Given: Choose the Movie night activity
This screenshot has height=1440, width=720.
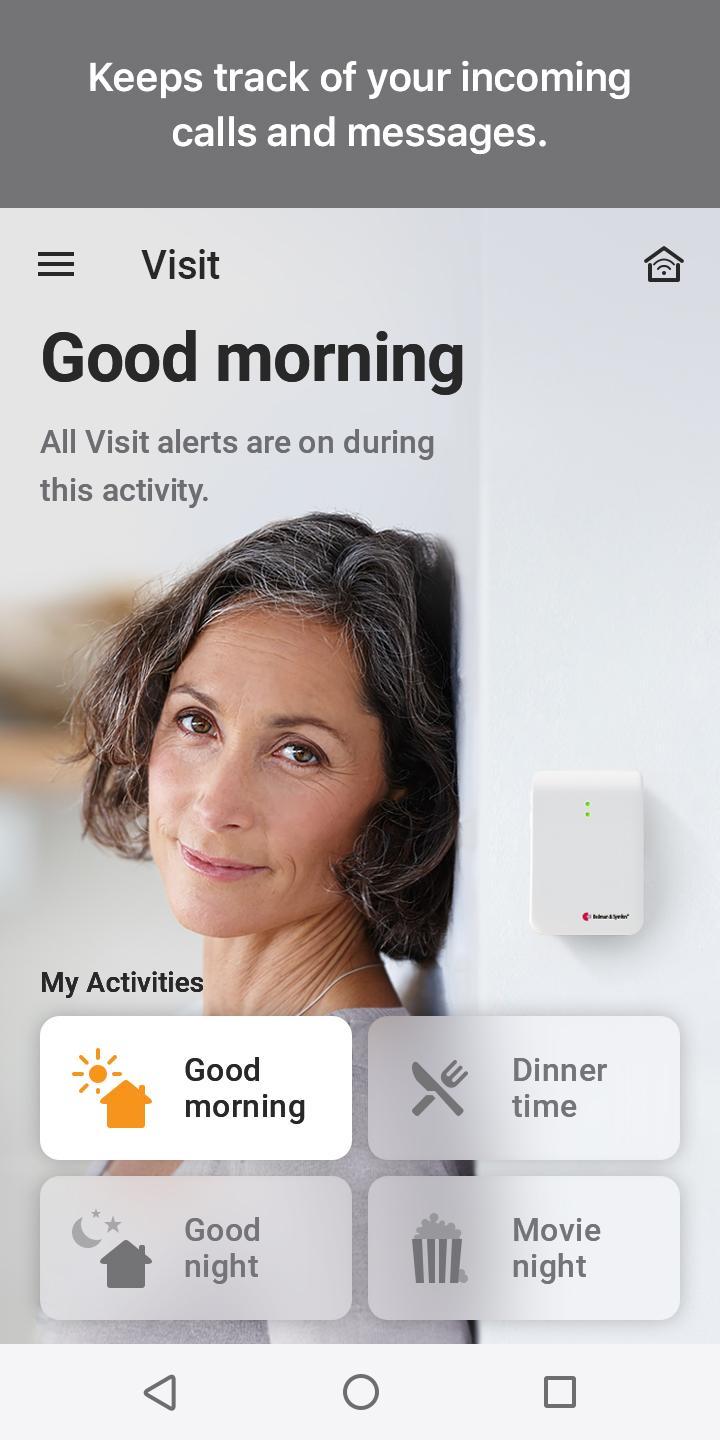Looking at the screenshot, I should (x=524, y=1248).
